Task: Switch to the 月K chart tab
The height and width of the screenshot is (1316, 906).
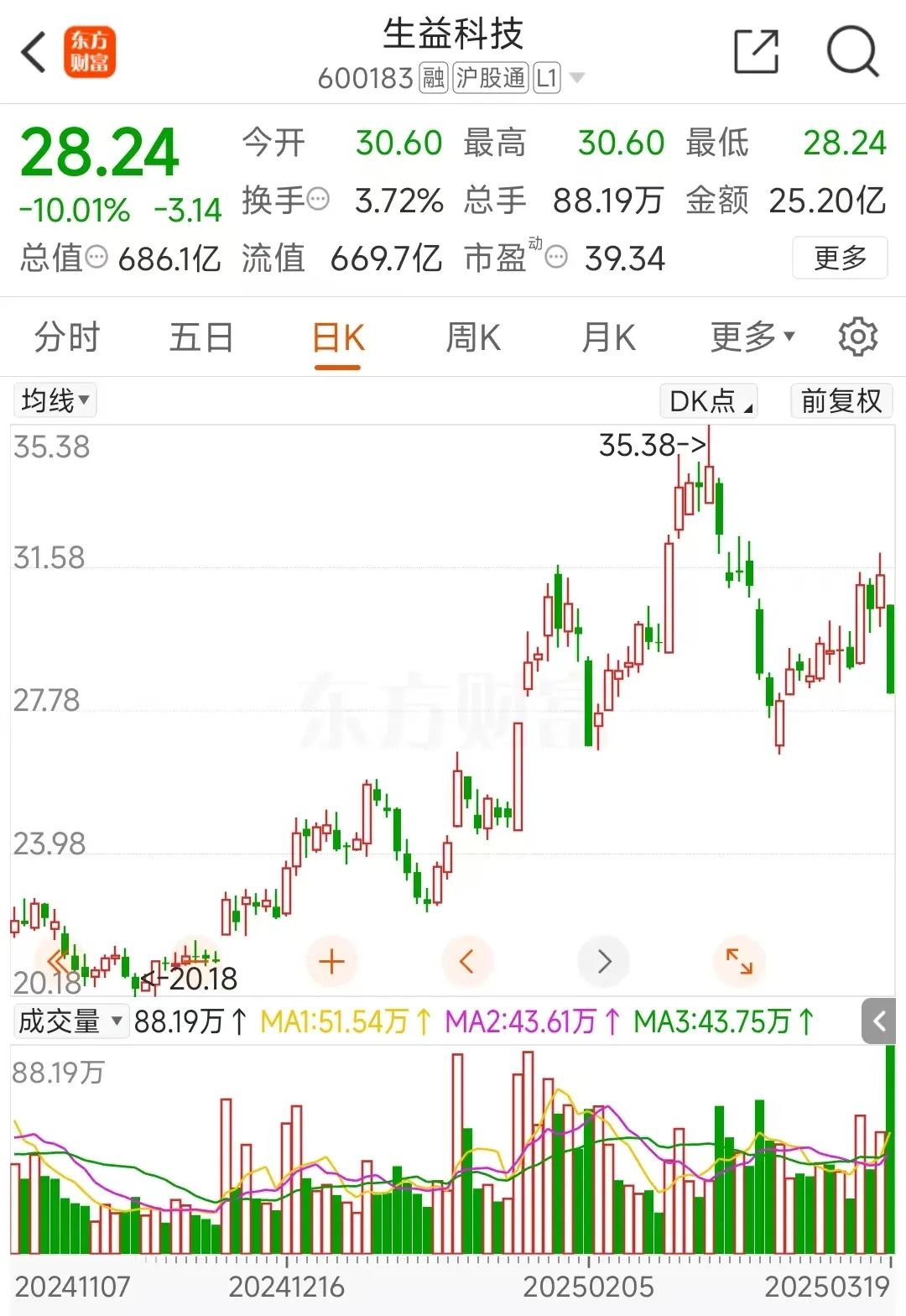Action: coord(608,338)
